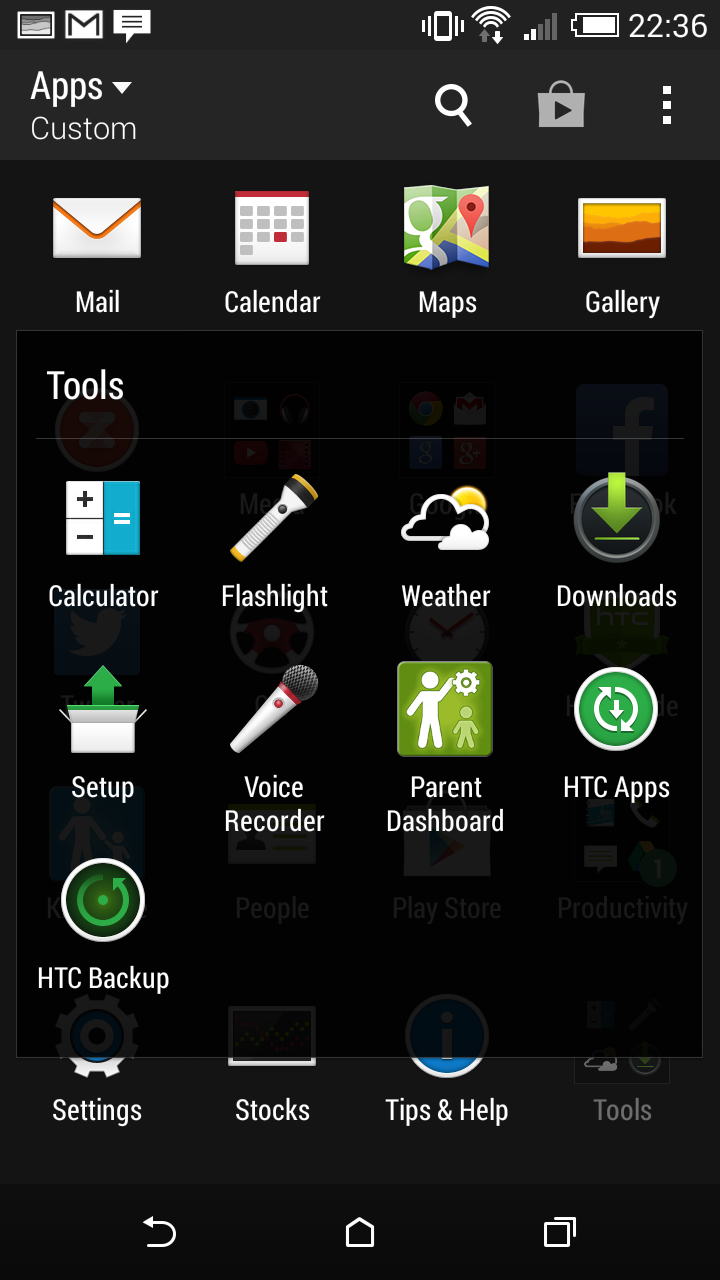Open the overflow menu
Screen dimensions: 720x1280
[x=666, y=105]
